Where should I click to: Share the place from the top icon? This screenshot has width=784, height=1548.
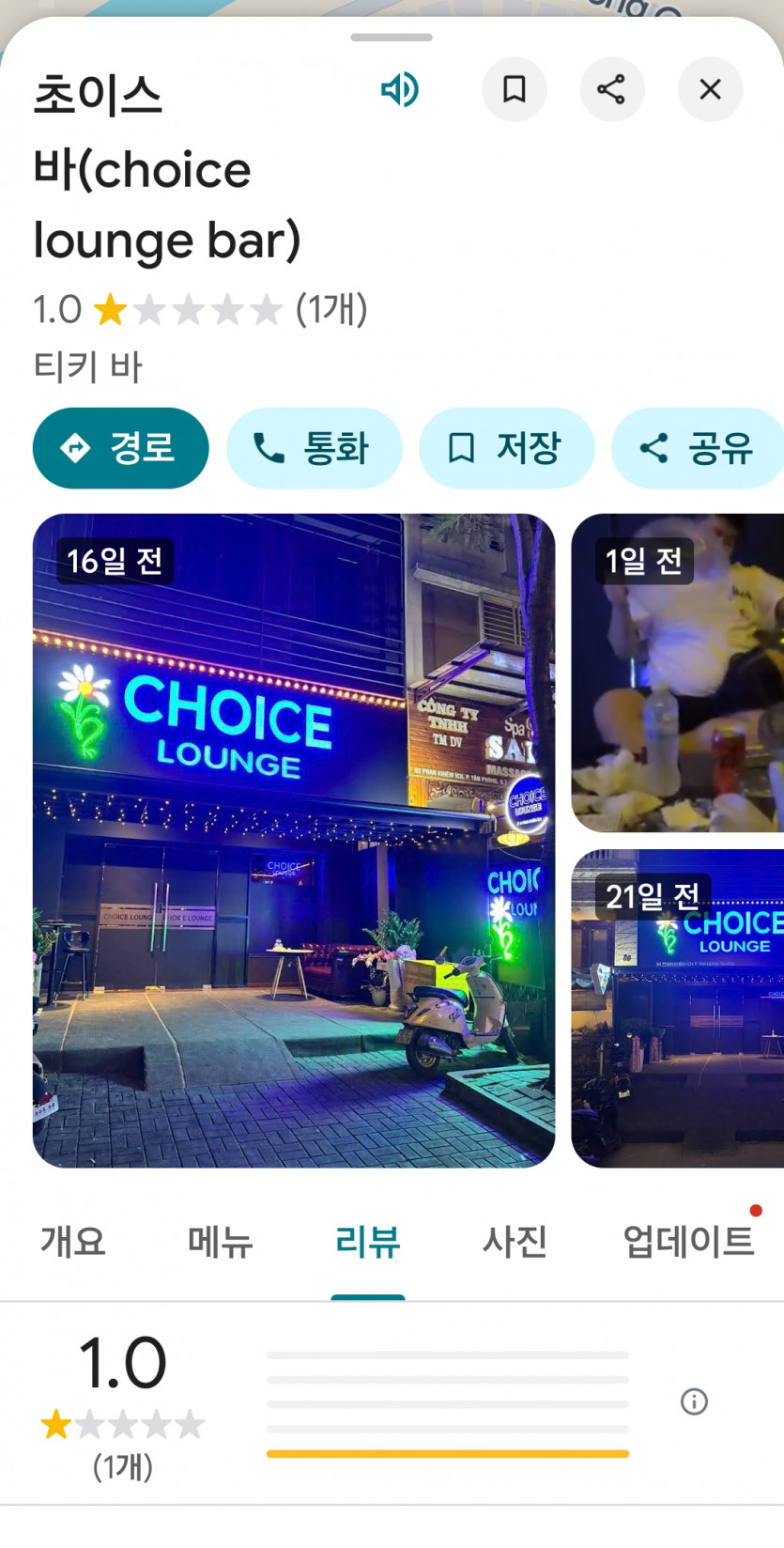[611, 90]
